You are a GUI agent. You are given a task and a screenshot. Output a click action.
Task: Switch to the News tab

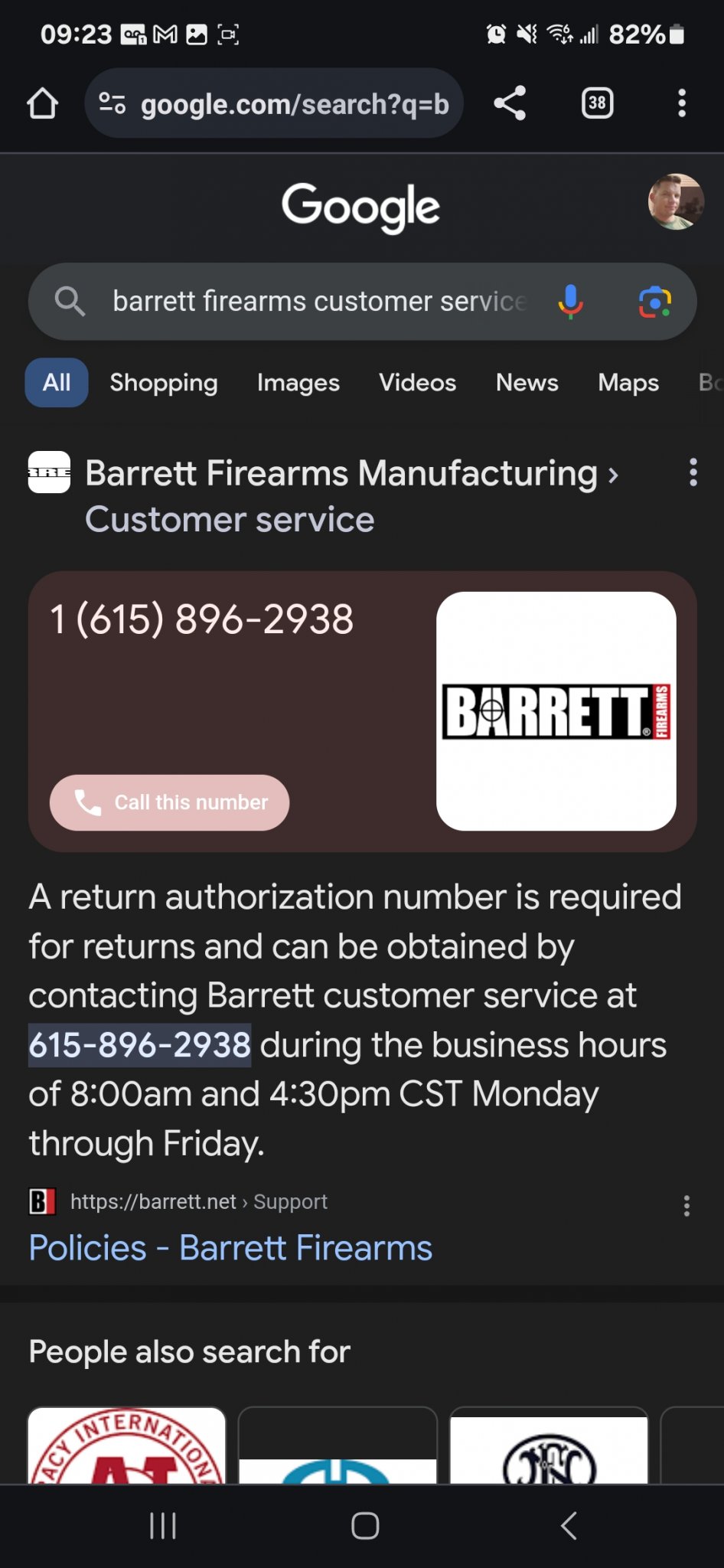[527, 382]
